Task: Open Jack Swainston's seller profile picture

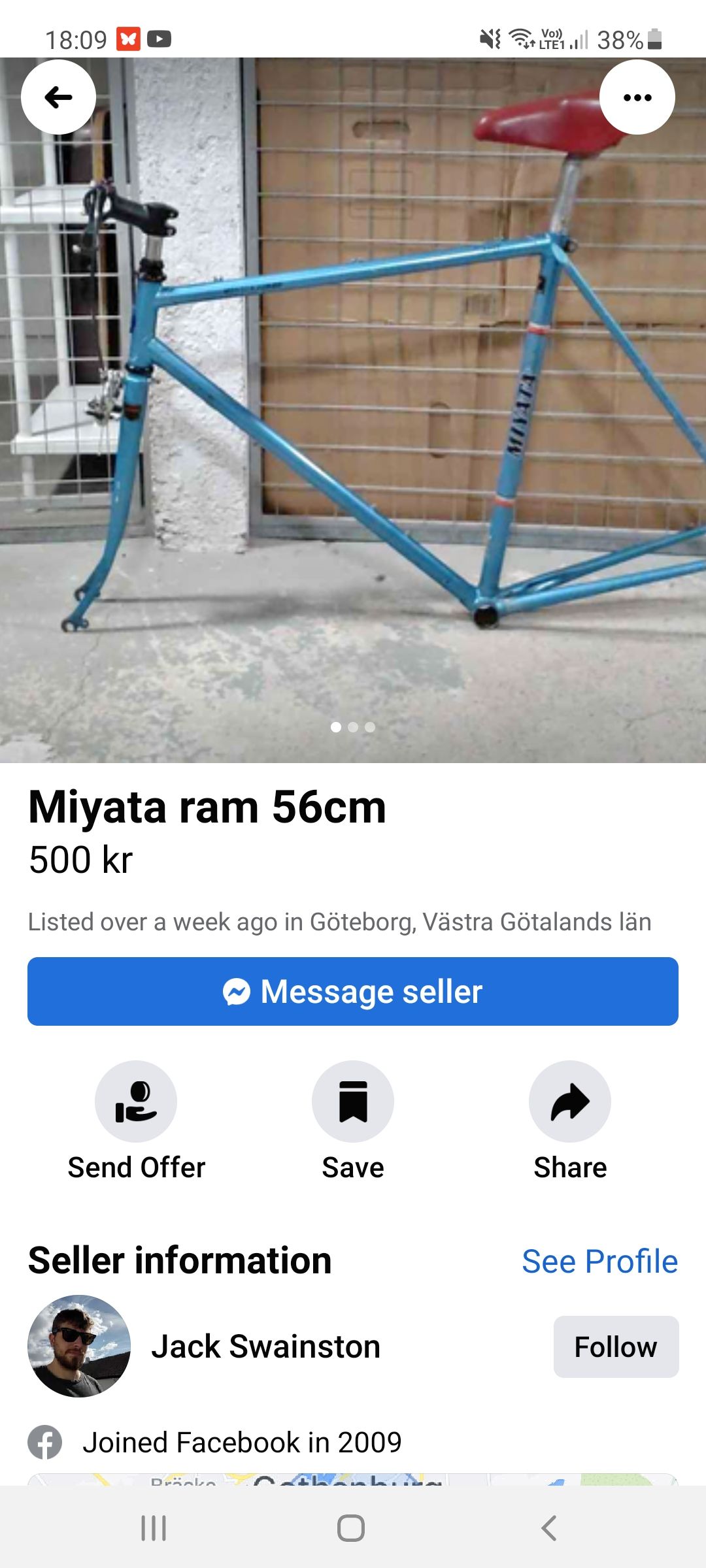Action: tap(79, 1346)
